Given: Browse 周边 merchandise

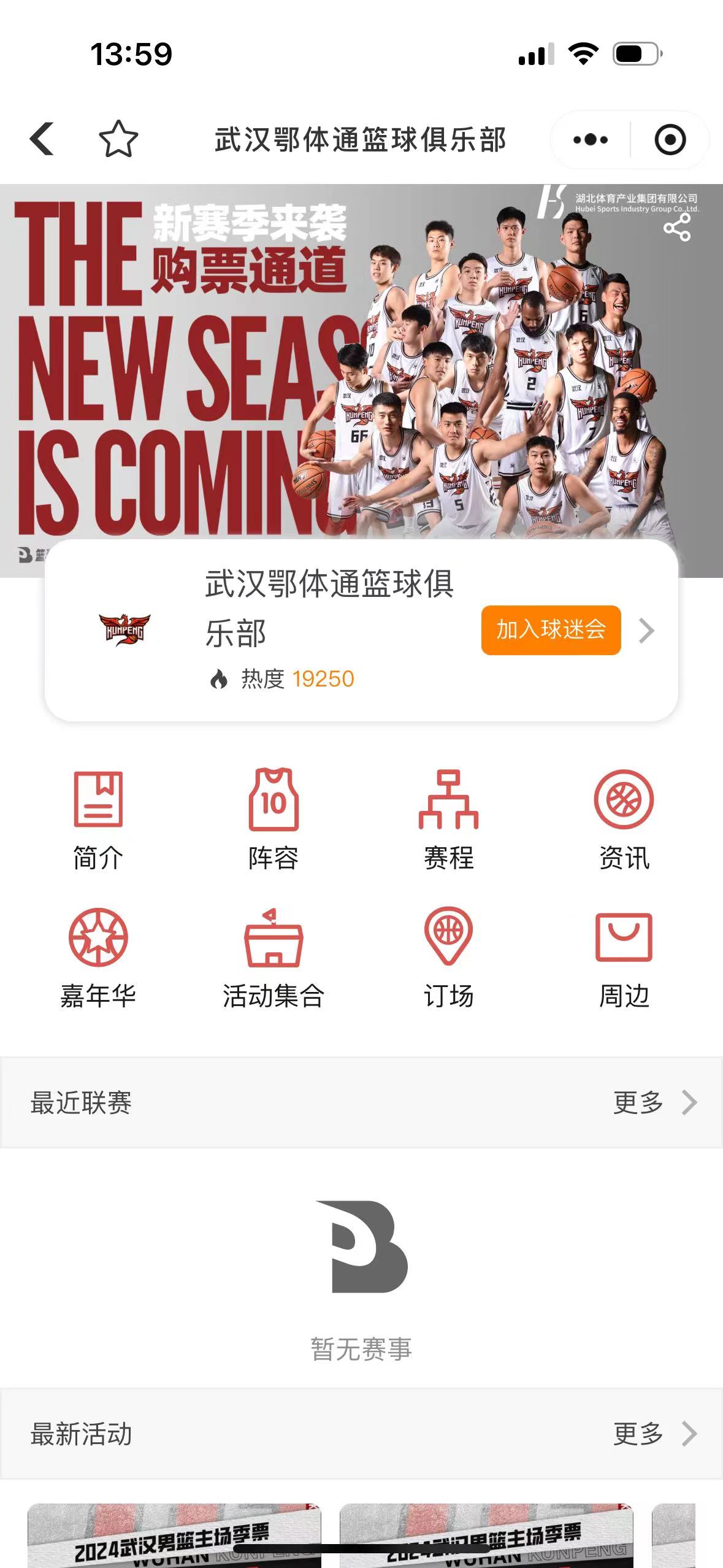Looking at the screenshot, I should pos(624,958).
